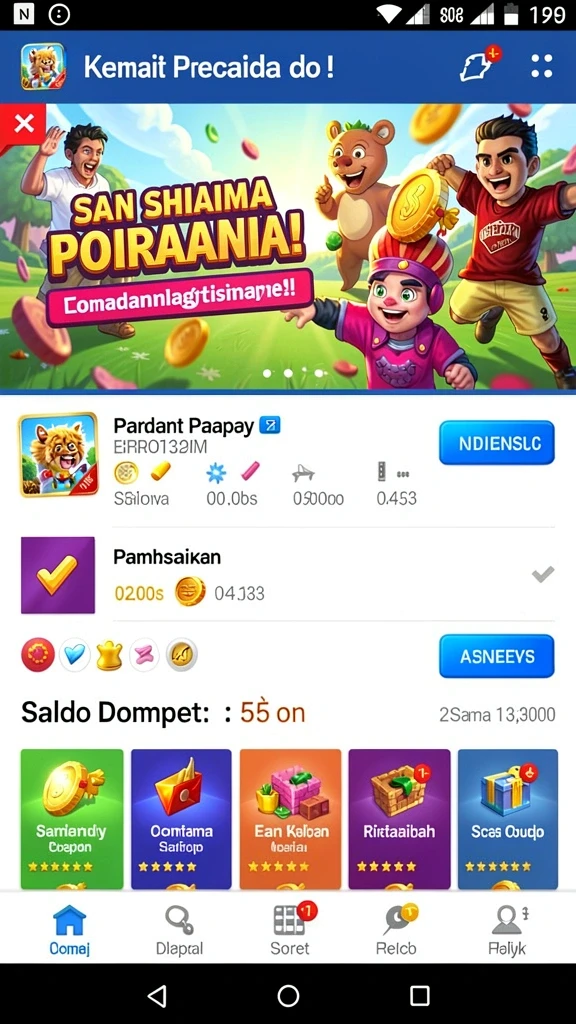Screen dimensions: 576x1024
Task: Open the orange Ean Kaban card
Action: (x=291, y=819)
